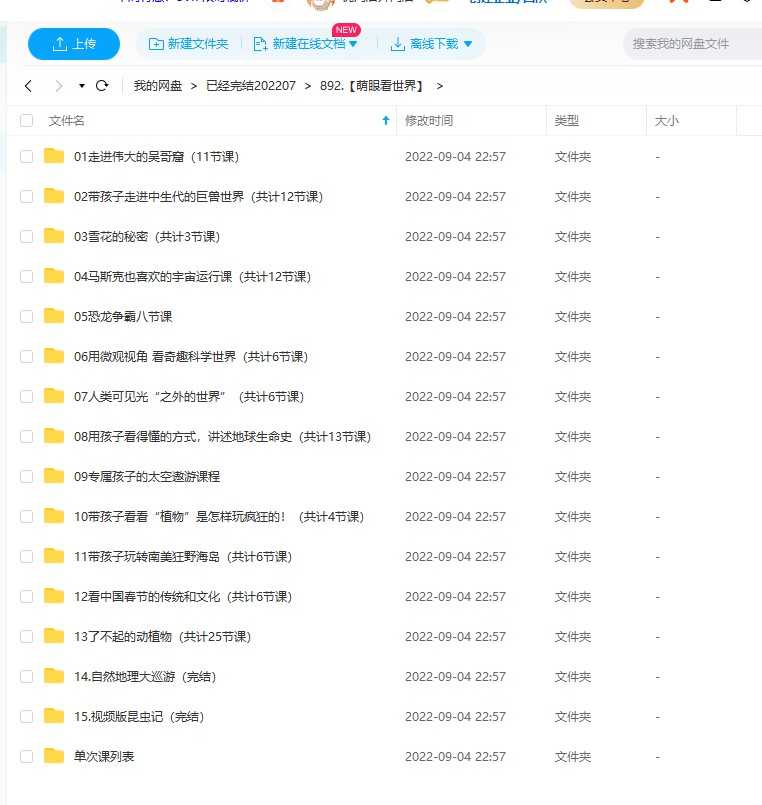This screenshot has width=762, height=805.
Task: Tap the 上传 upload button
Action: tap(73, 44)
